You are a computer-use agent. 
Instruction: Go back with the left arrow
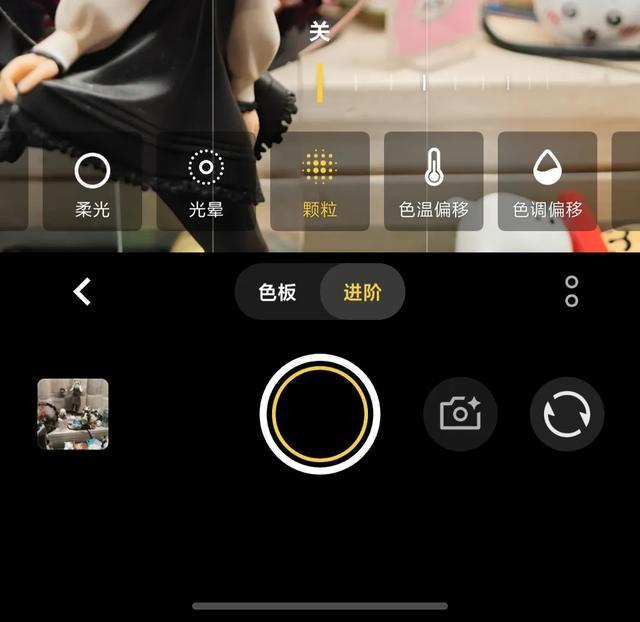pyautogui.click(x=82, y=292)
